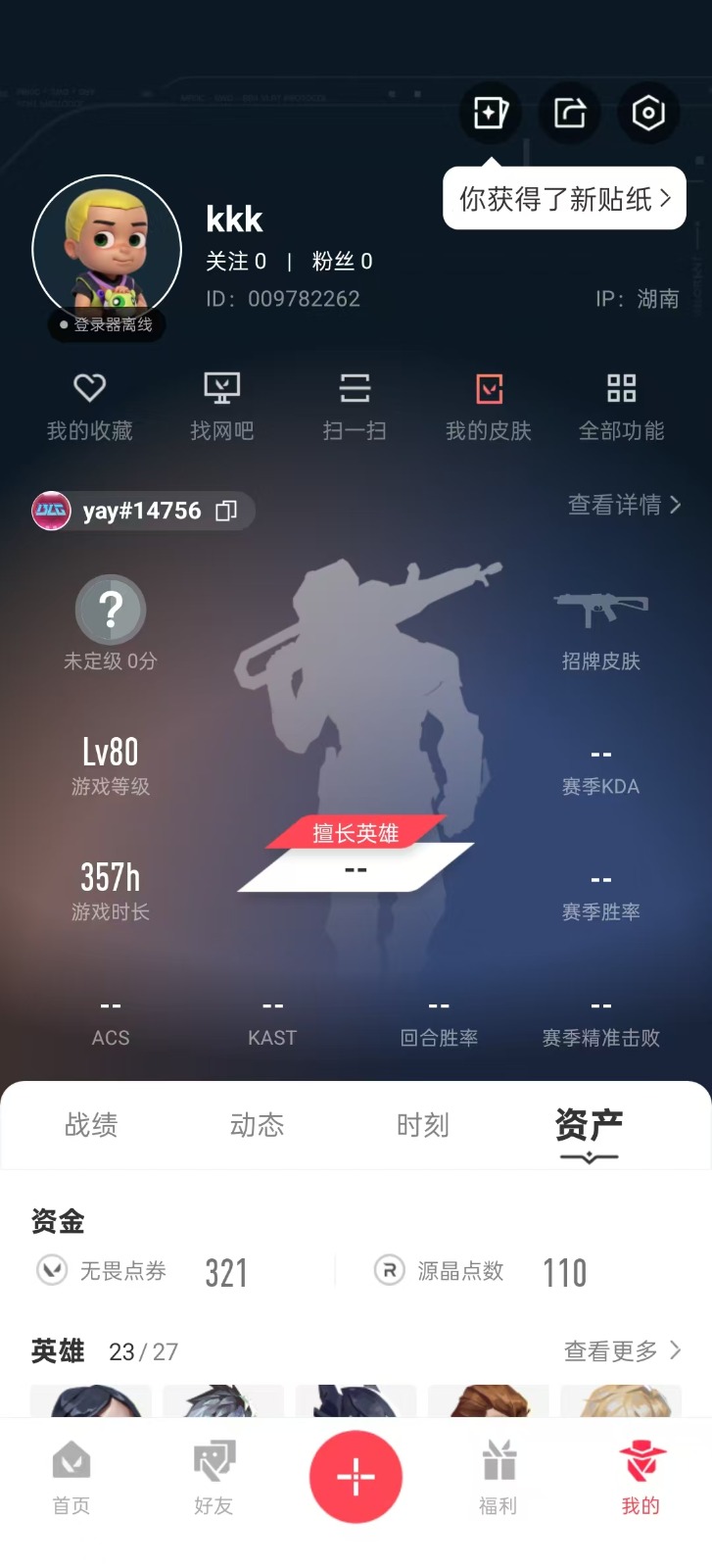Go to the 好友 tab

(x=214, y=1478)
